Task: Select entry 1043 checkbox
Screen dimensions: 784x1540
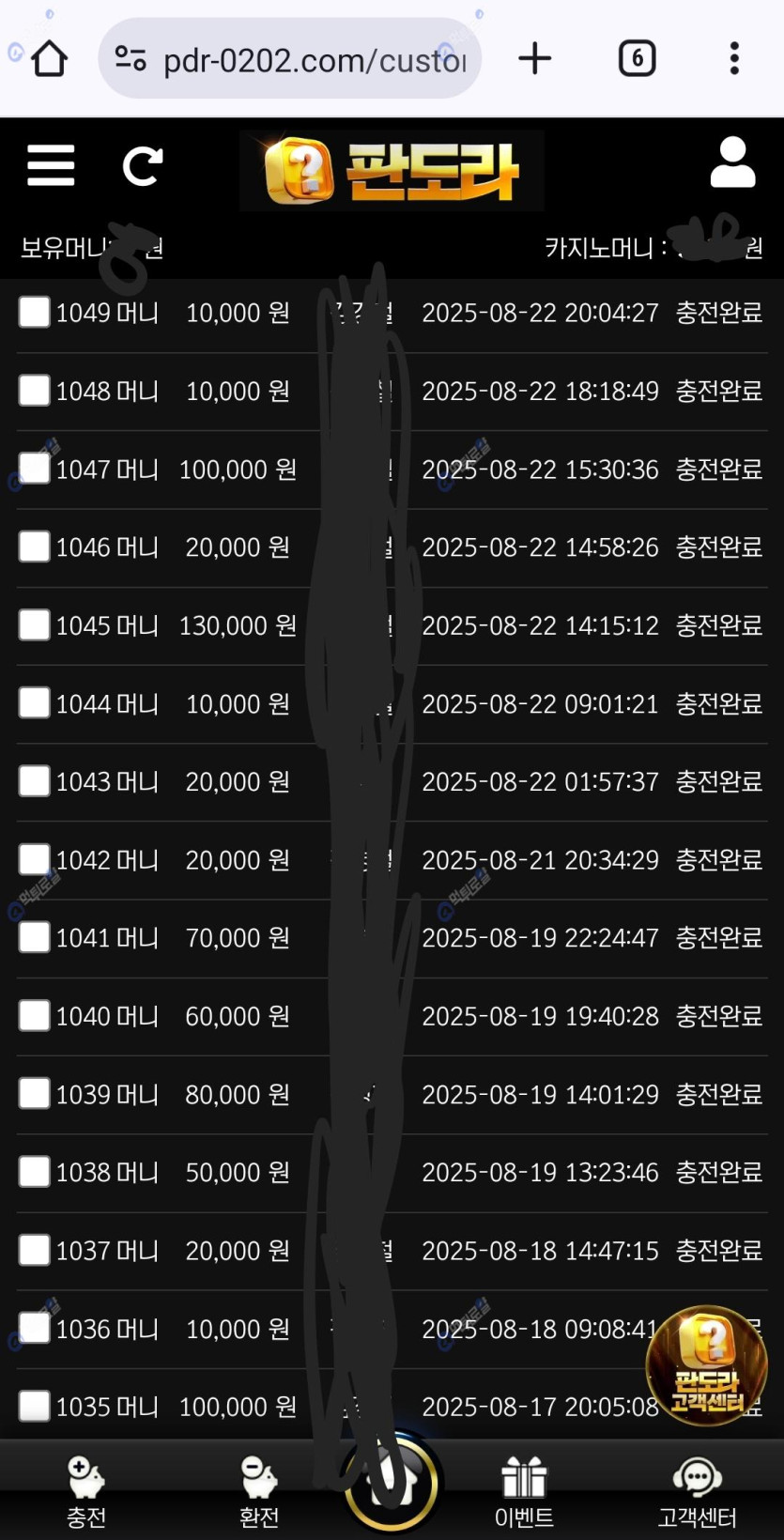Action: point(35,781)
